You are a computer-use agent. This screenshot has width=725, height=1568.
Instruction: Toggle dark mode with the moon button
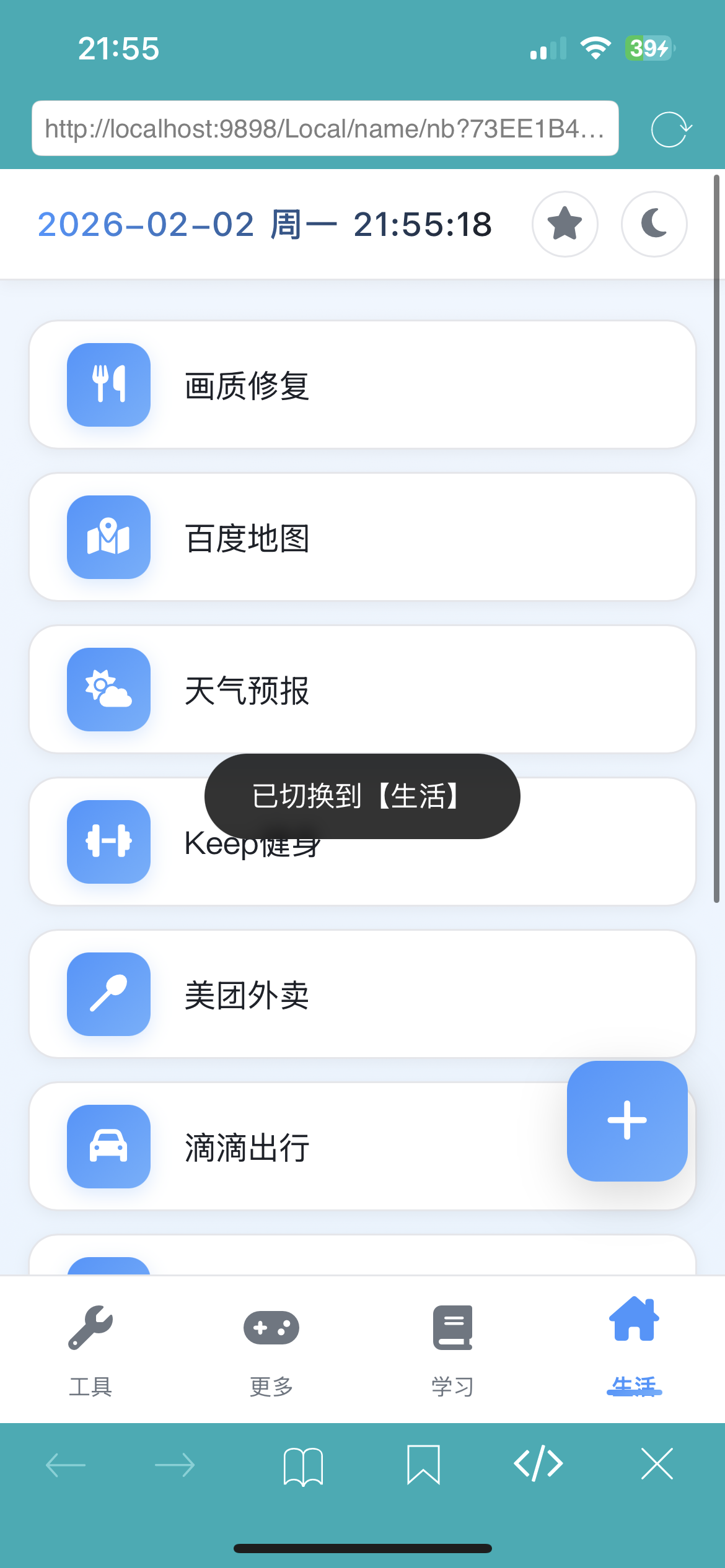tap(654, 224)
